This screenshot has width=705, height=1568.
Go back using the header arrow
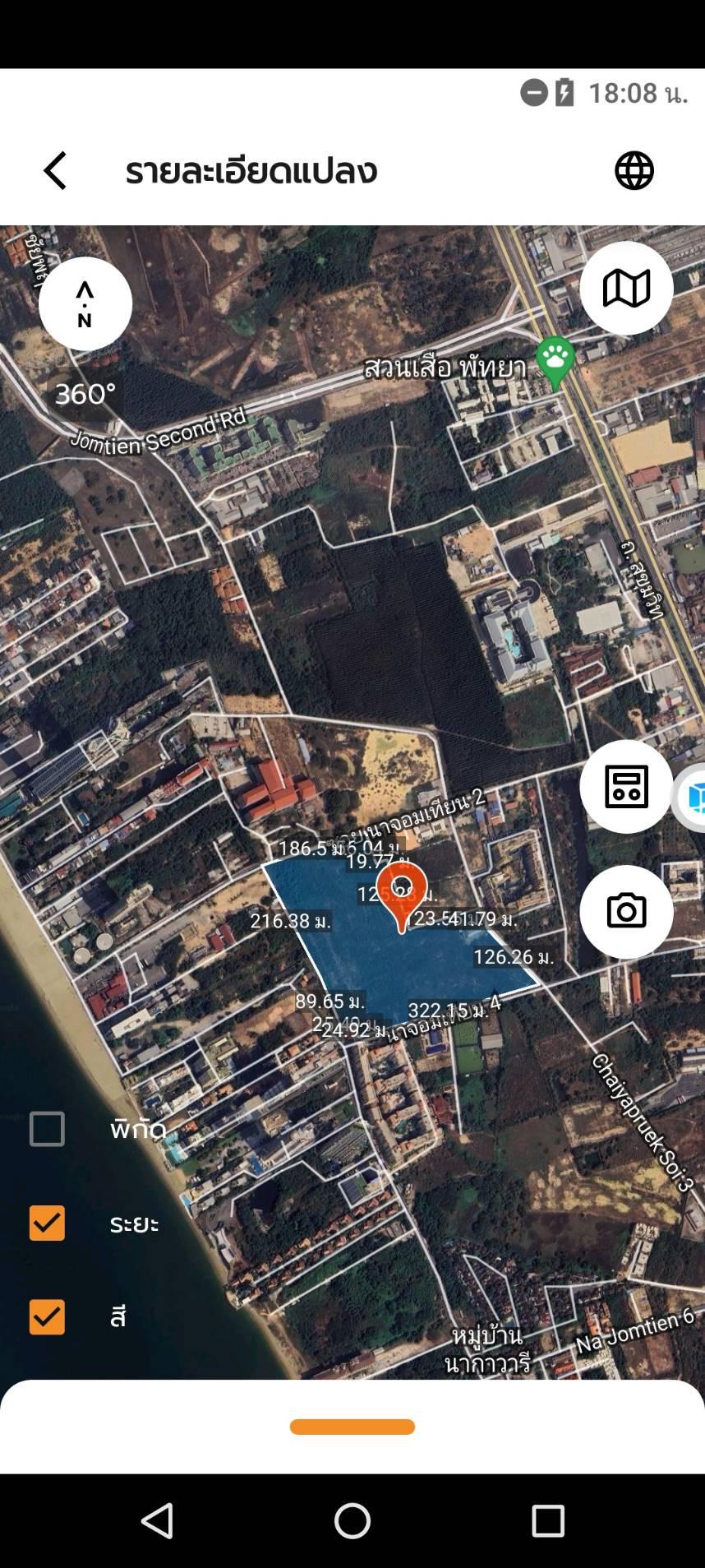pos(55,171)
